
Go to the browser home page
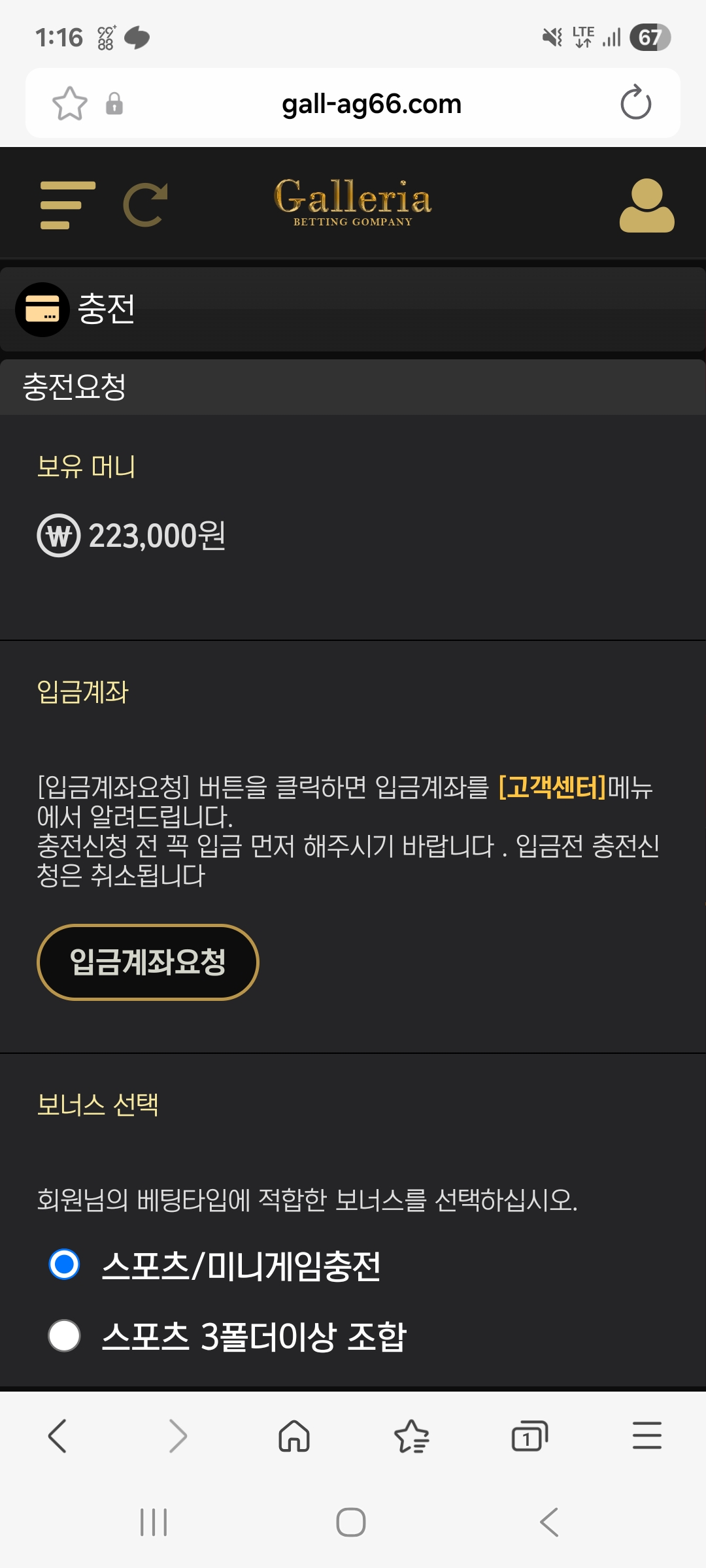click(x=294, y=1435)
